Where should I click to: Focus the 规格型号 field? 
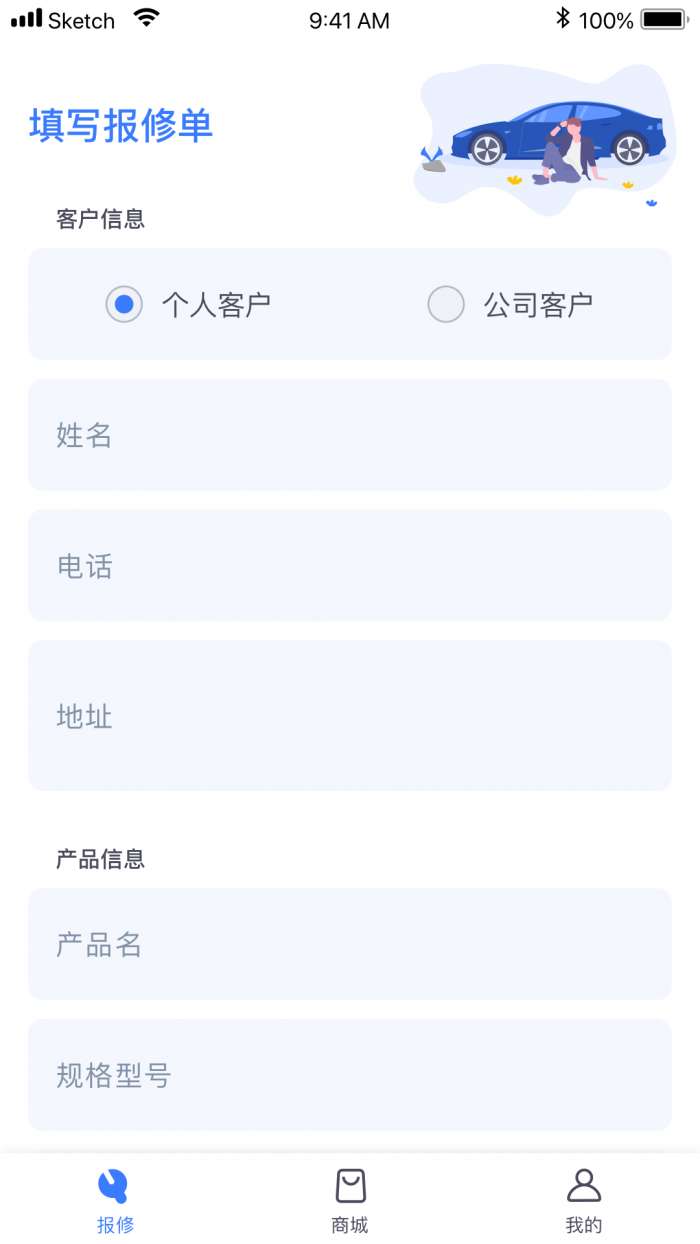(350, 1075)
